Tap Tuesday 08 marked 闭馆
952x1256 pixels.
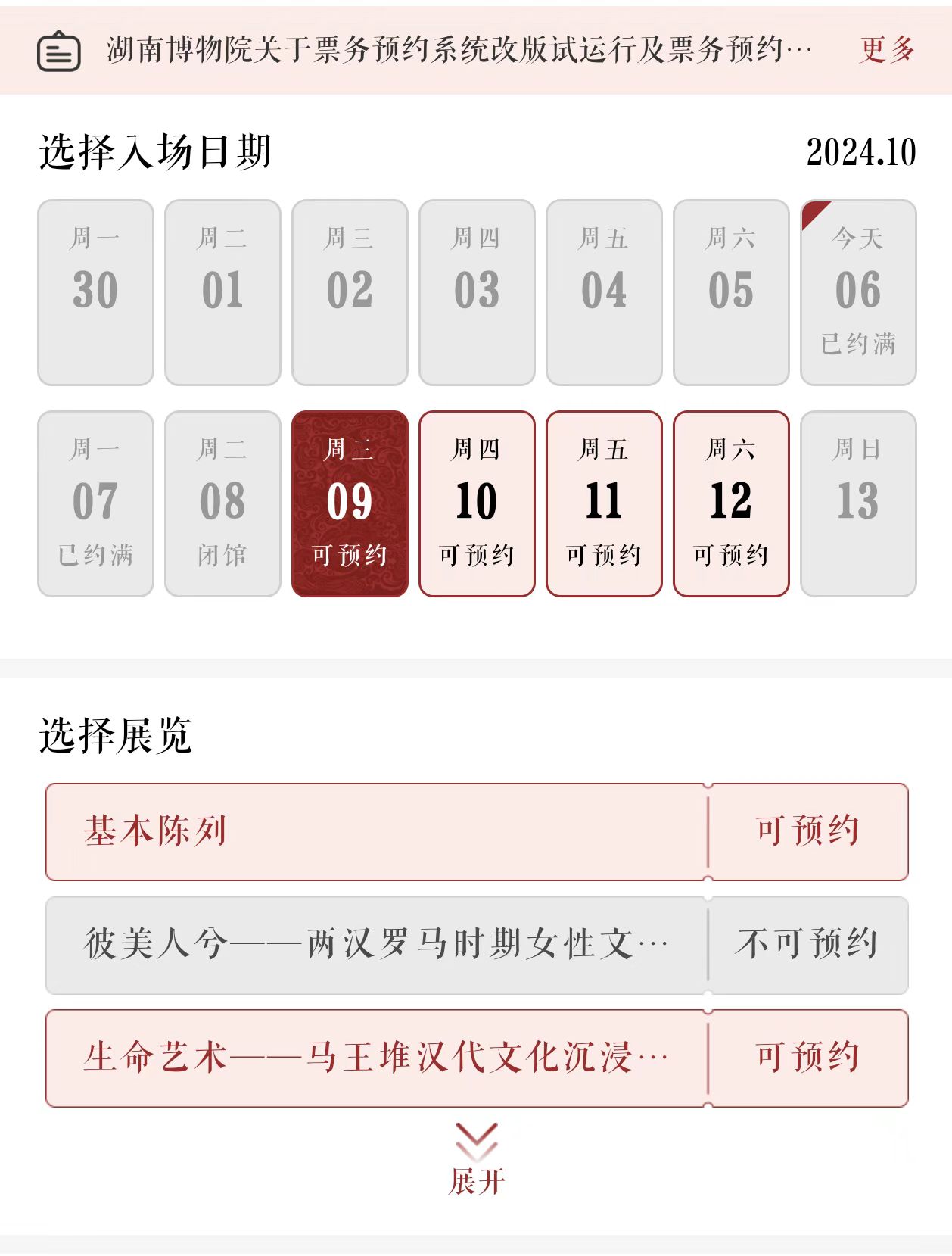point(222,503)
